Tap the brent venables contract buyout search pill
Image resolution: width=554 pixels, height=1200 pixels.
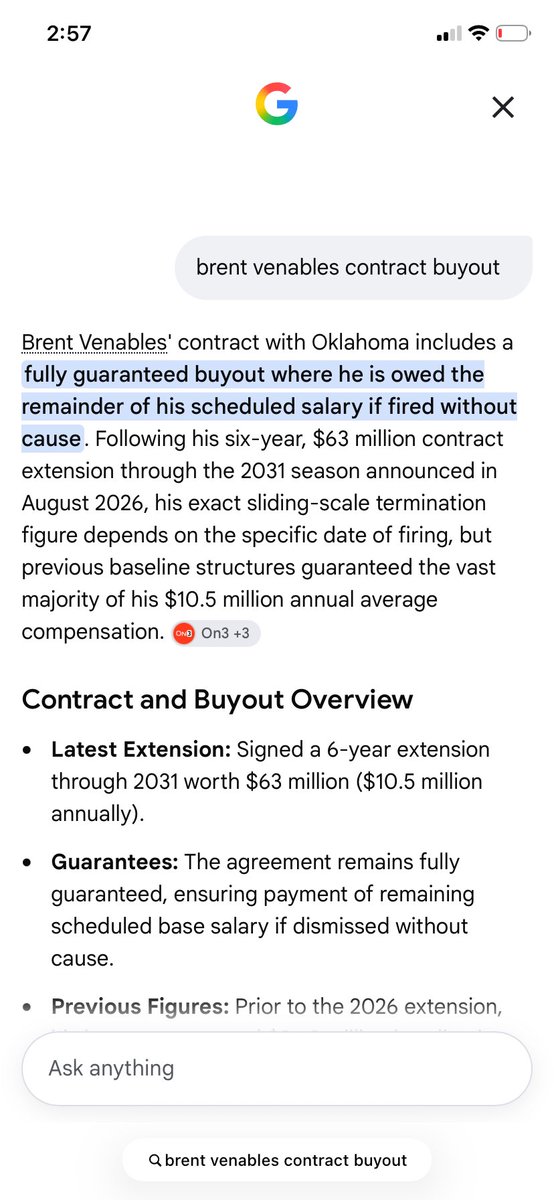click(x=277, y=1160)
